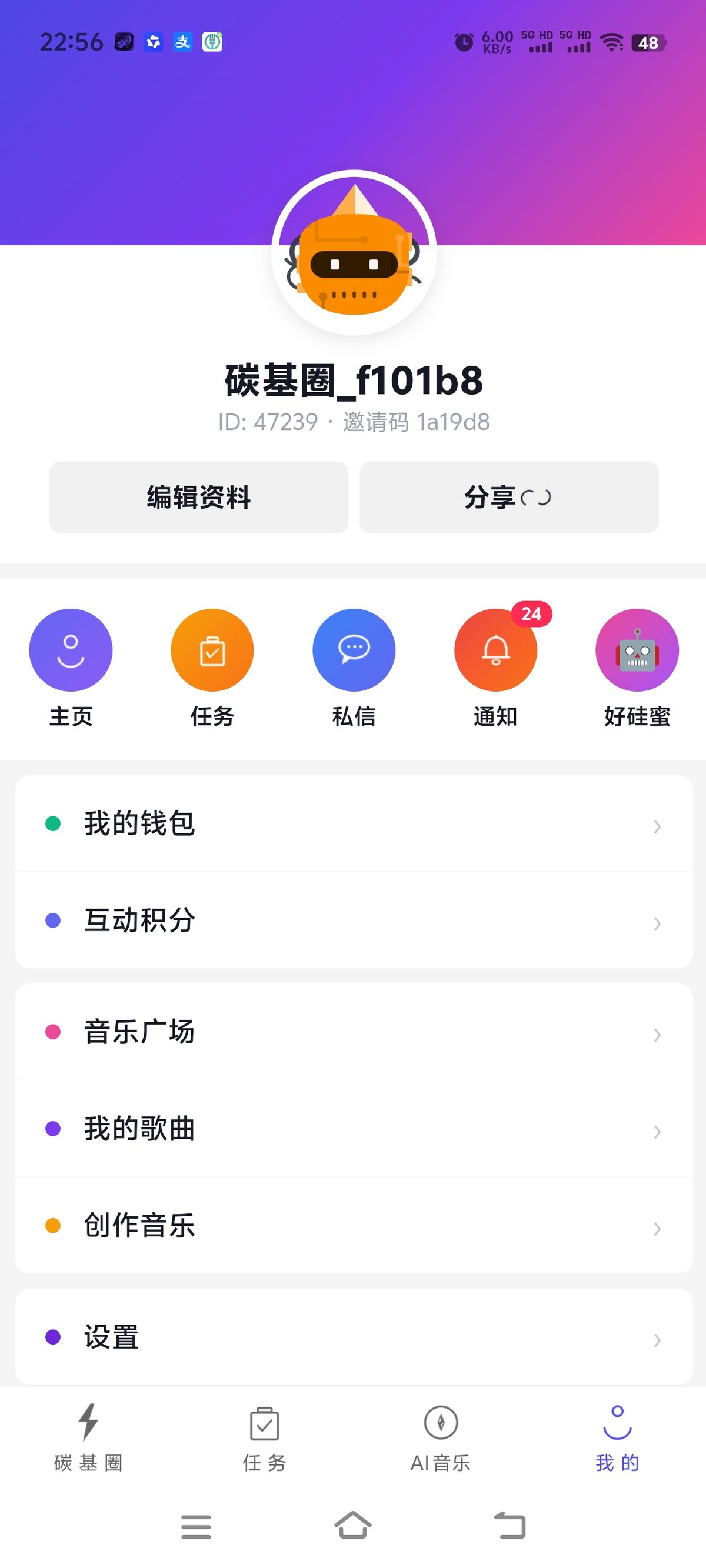Viewport: 706px width, 1568px height.
Task: Share profile via 分享 button
Action: pyautogui.click(x=509, y=498)
